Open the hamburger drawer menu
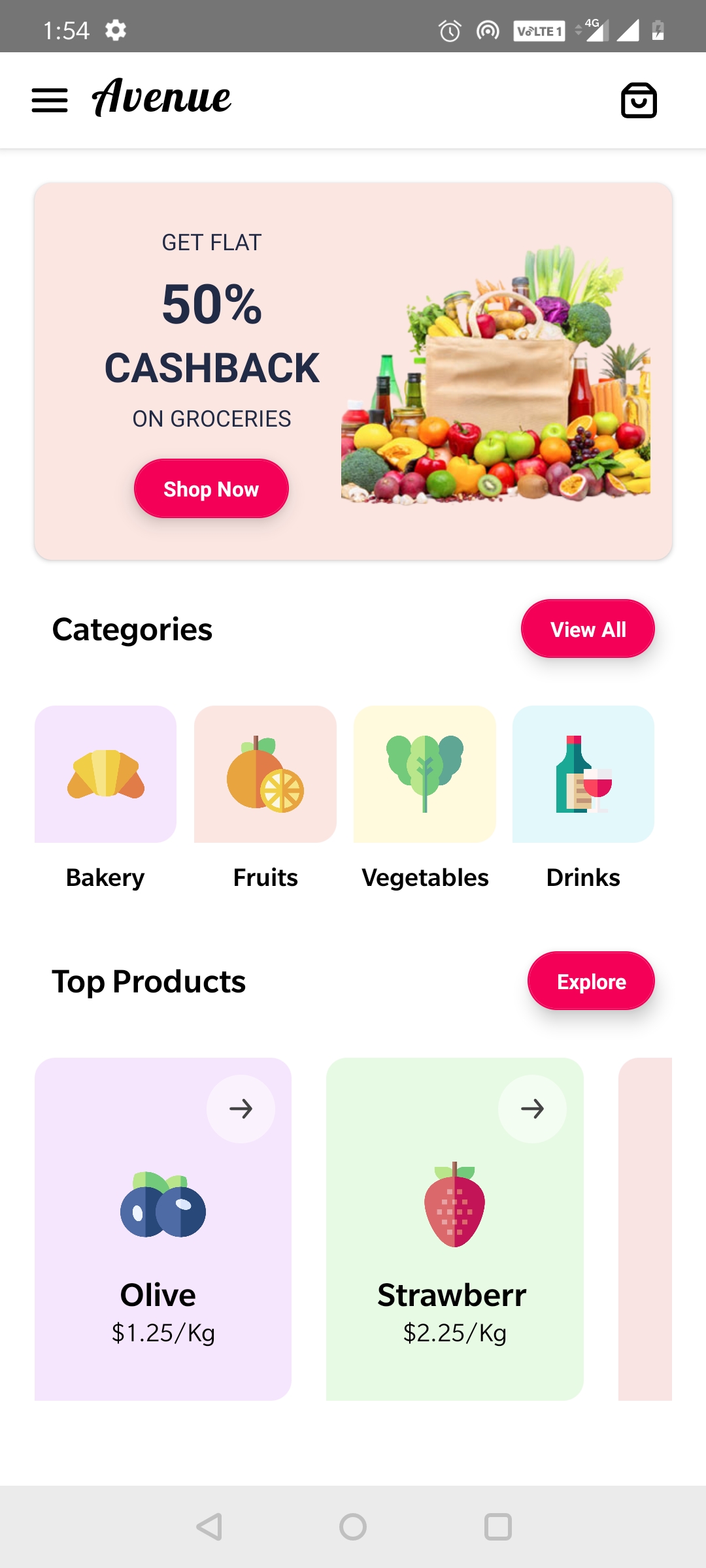 click(x=50, y=100)
